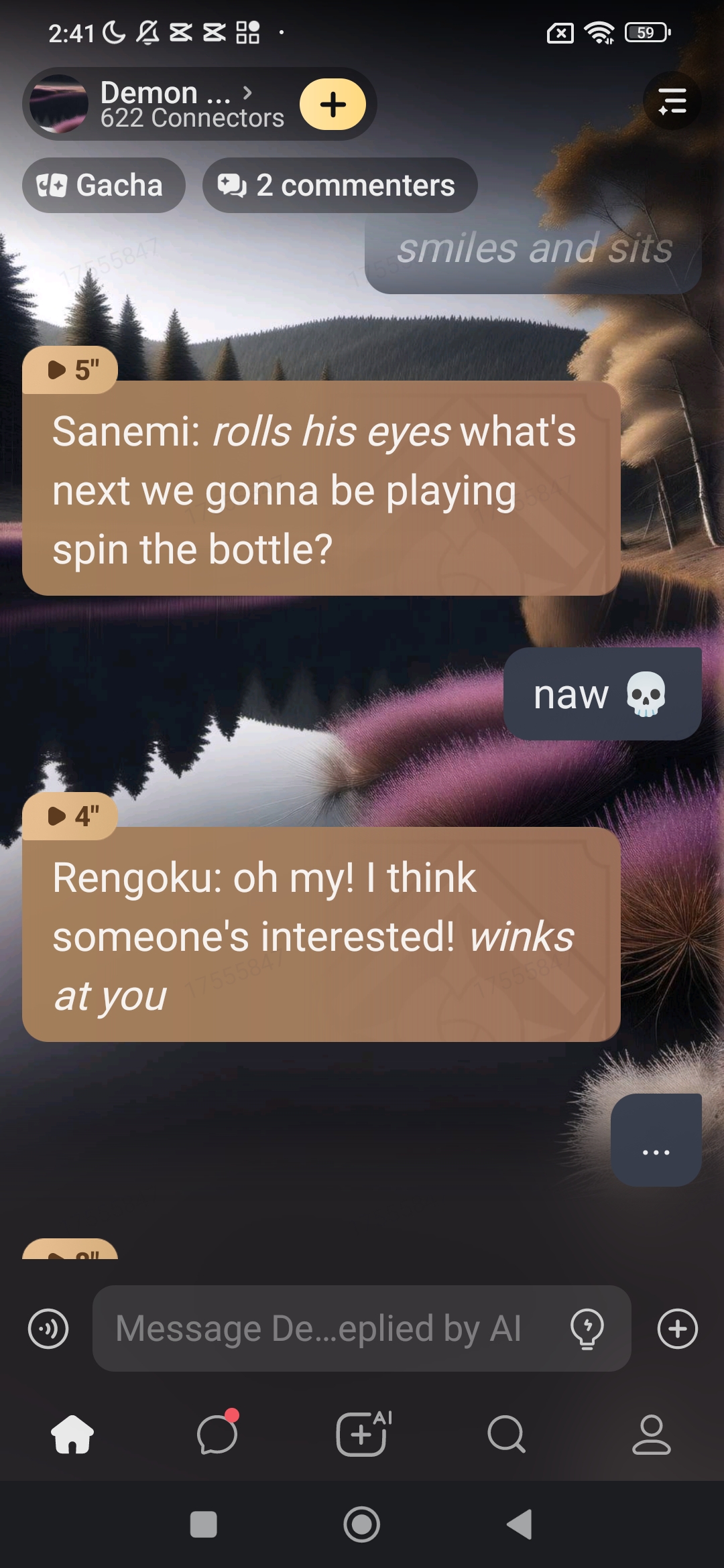Play Sanemi's 5-second voice message
This screenshot has width=724, height=1568.
tap(70, 369)
